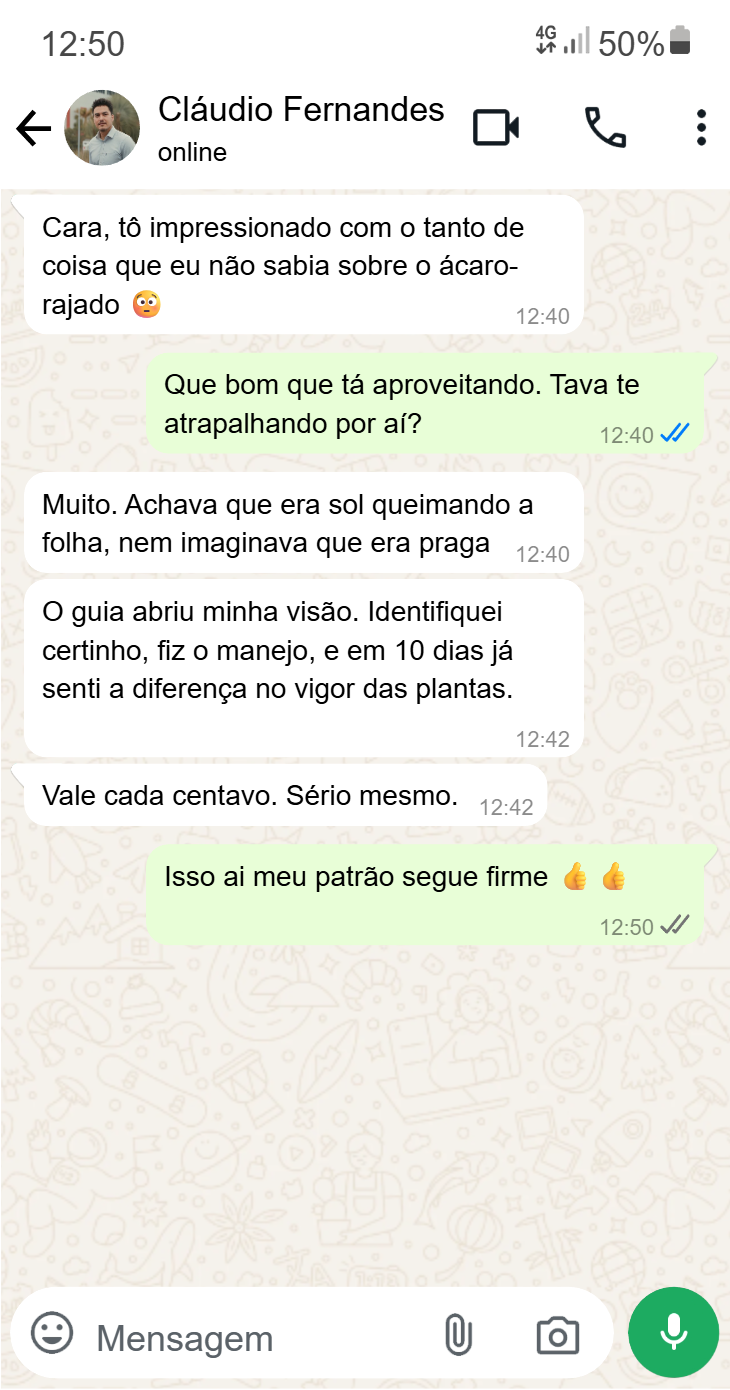Image resolution: width=730 pixels, height=1390 pixels.
Task: Go back to the chat list
Action: (33, 127)
